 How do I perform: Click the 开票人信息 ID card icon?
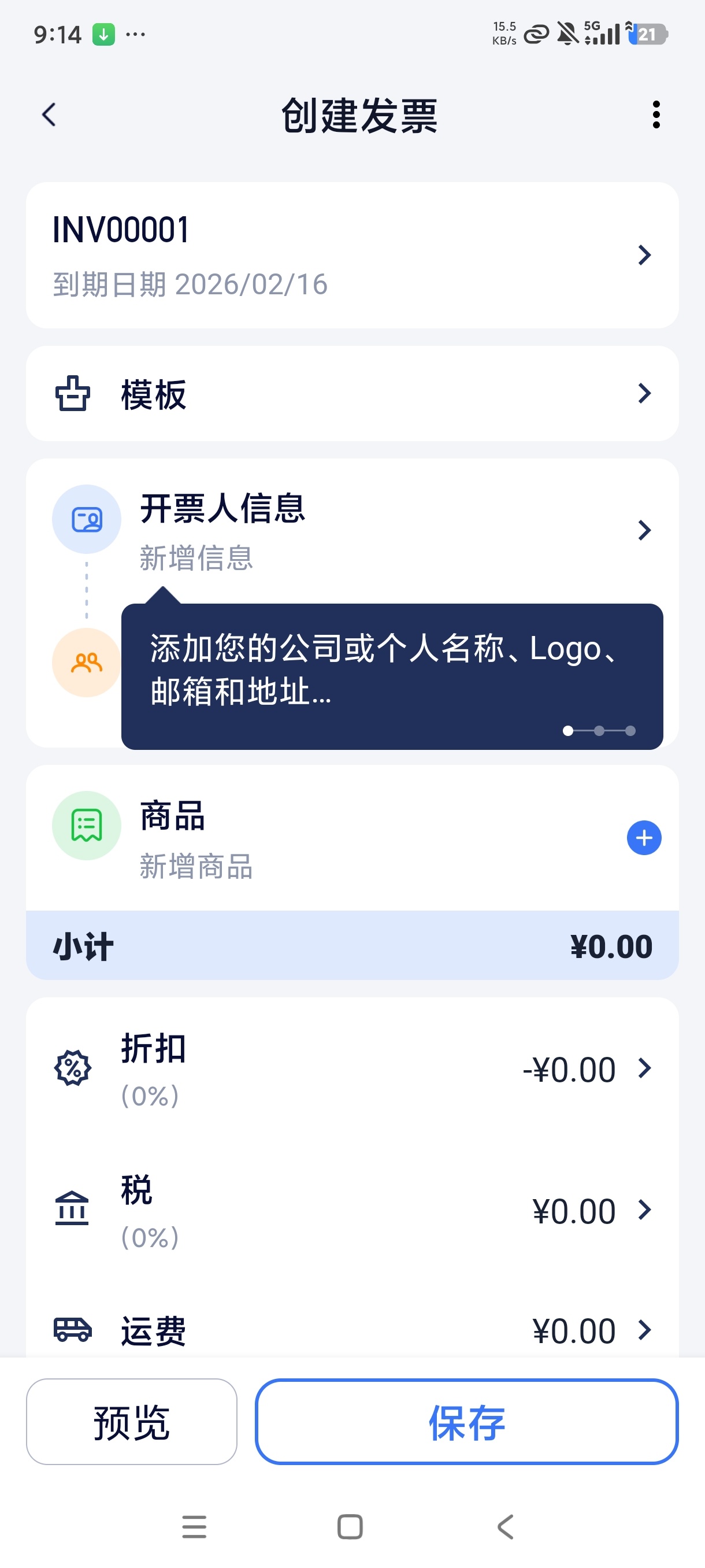(86, 518)
